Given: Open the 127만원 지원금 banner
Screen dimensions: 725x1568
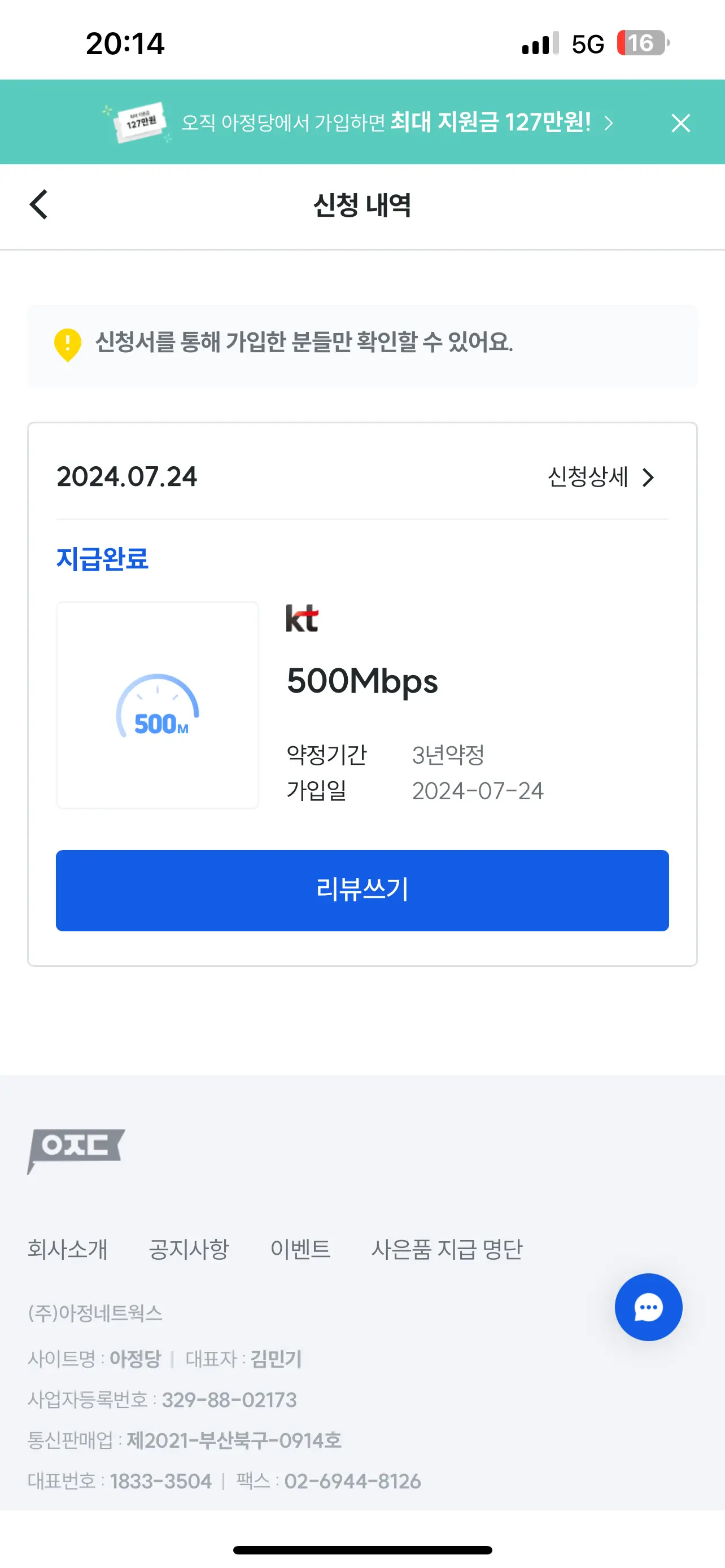Looking at the screenshot, I should 358,122.
